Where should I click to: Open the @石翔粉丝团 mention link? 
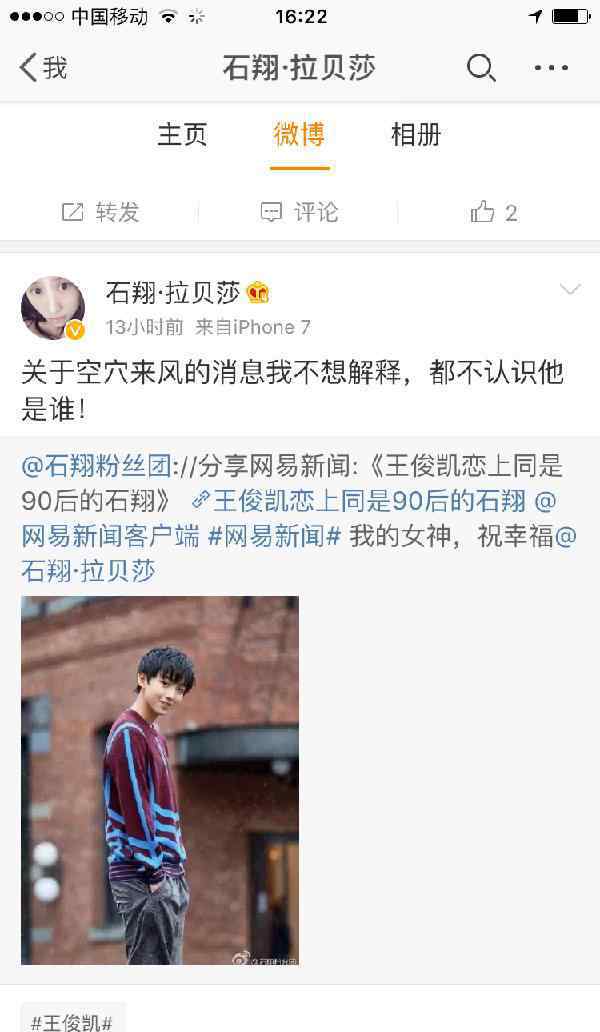96,465
